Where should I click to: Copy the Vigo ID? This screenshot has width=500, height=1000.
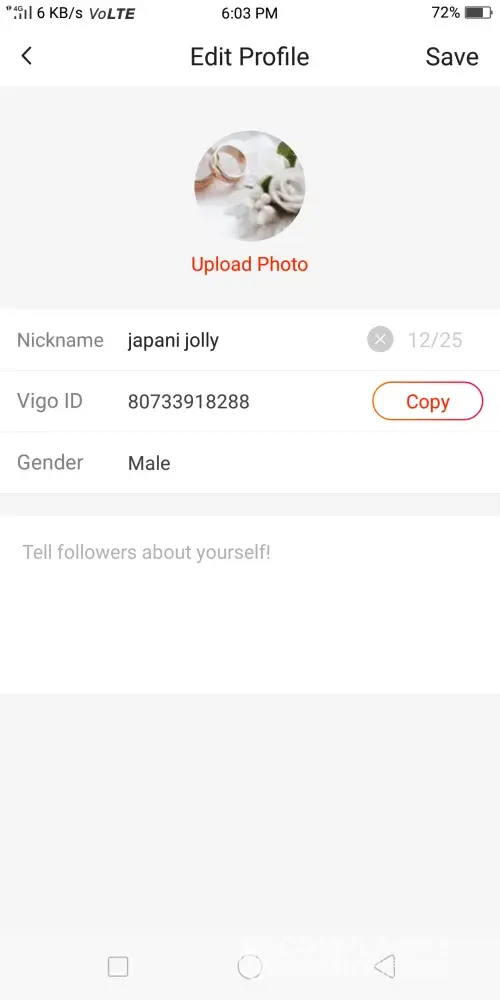coord(427,401)
